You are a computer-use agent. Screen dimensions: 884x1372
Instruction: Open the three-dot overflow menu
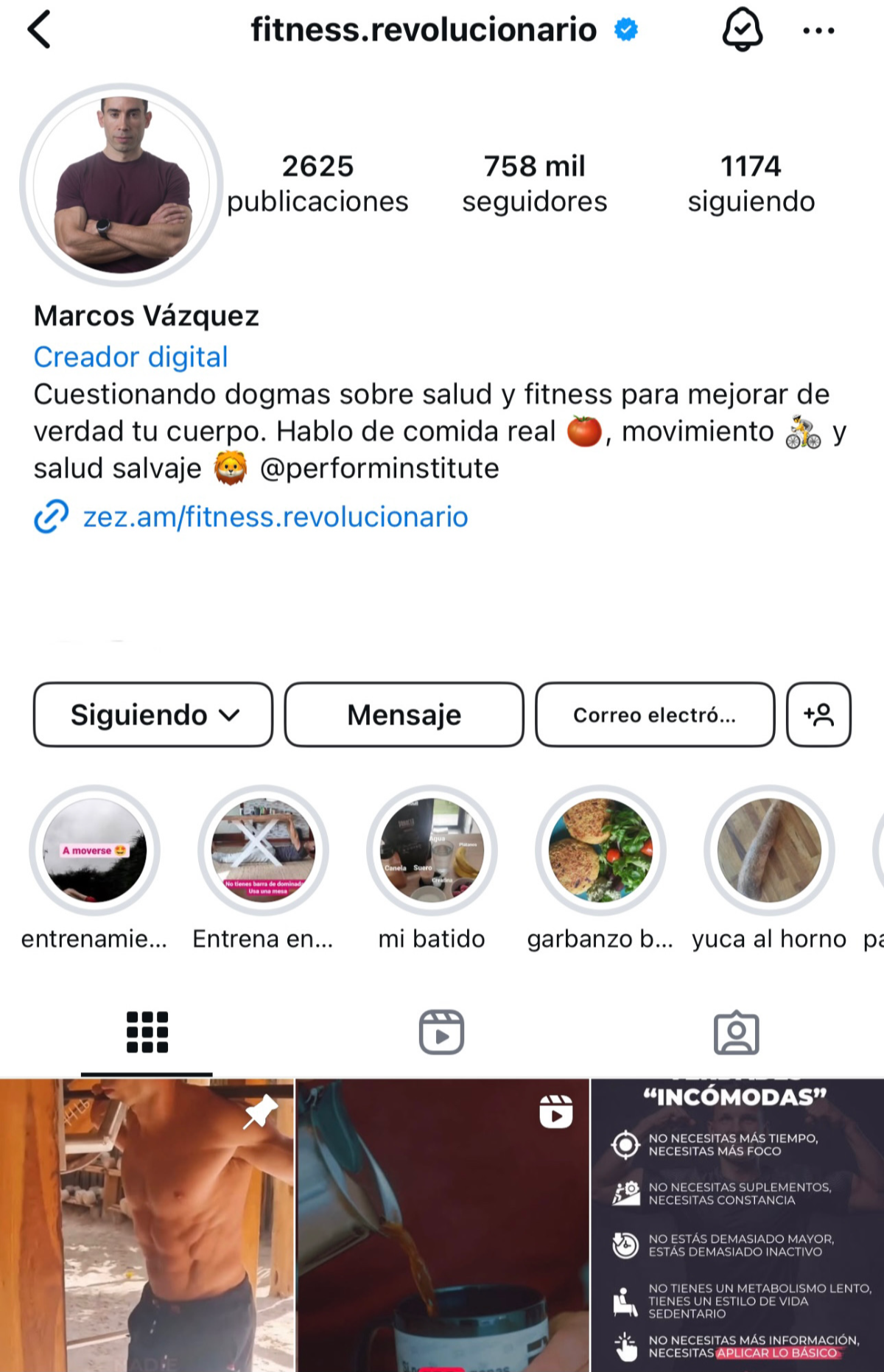[x=818, y=31]
